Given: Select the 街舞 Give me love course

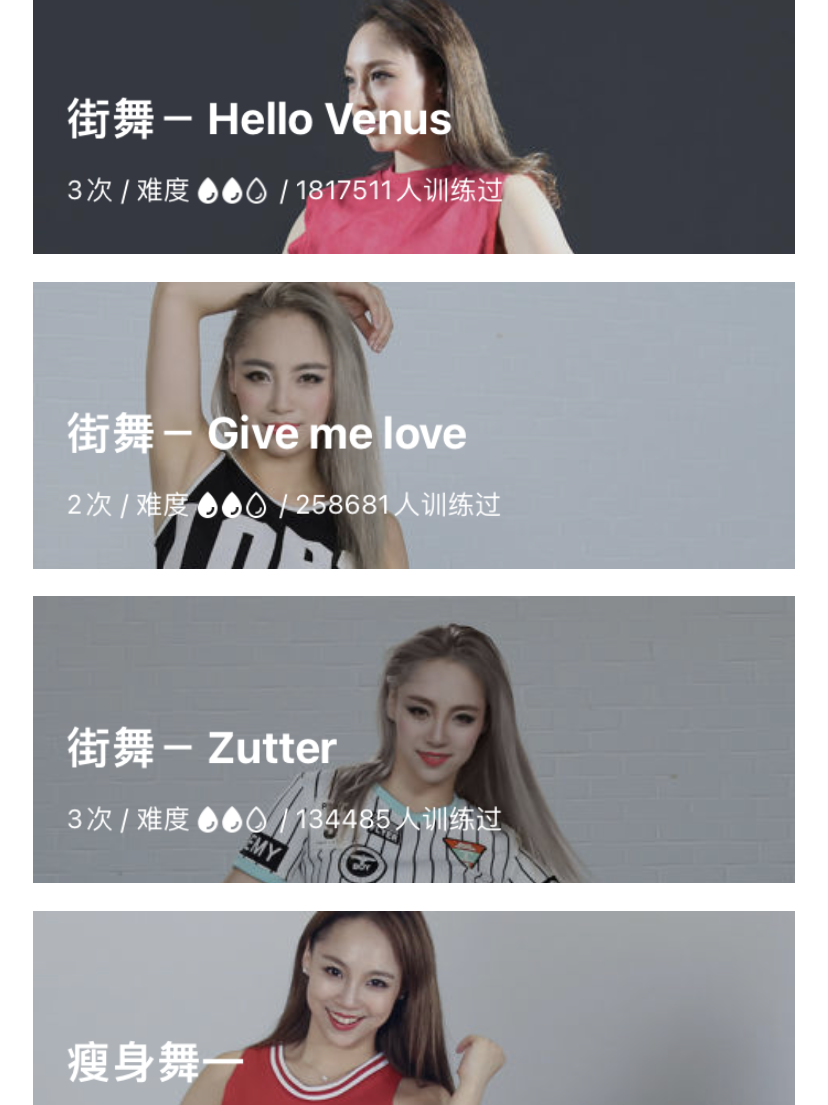Looking at the screenshot, I should click(x=413, y=425).
